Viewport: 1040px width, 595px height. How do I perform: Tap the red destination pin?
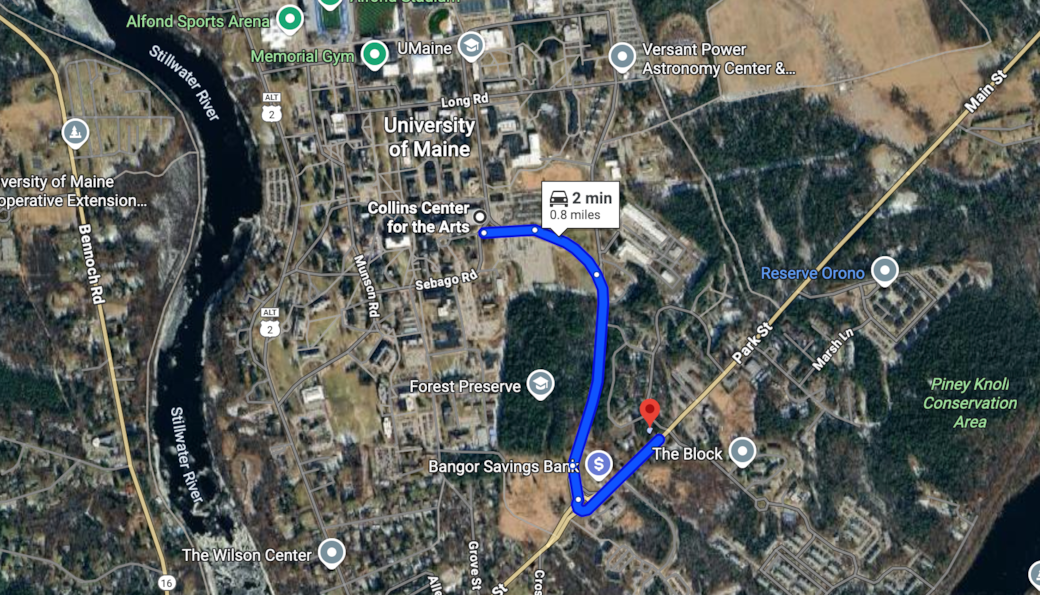pyautogui.click(x=650, y=412)
